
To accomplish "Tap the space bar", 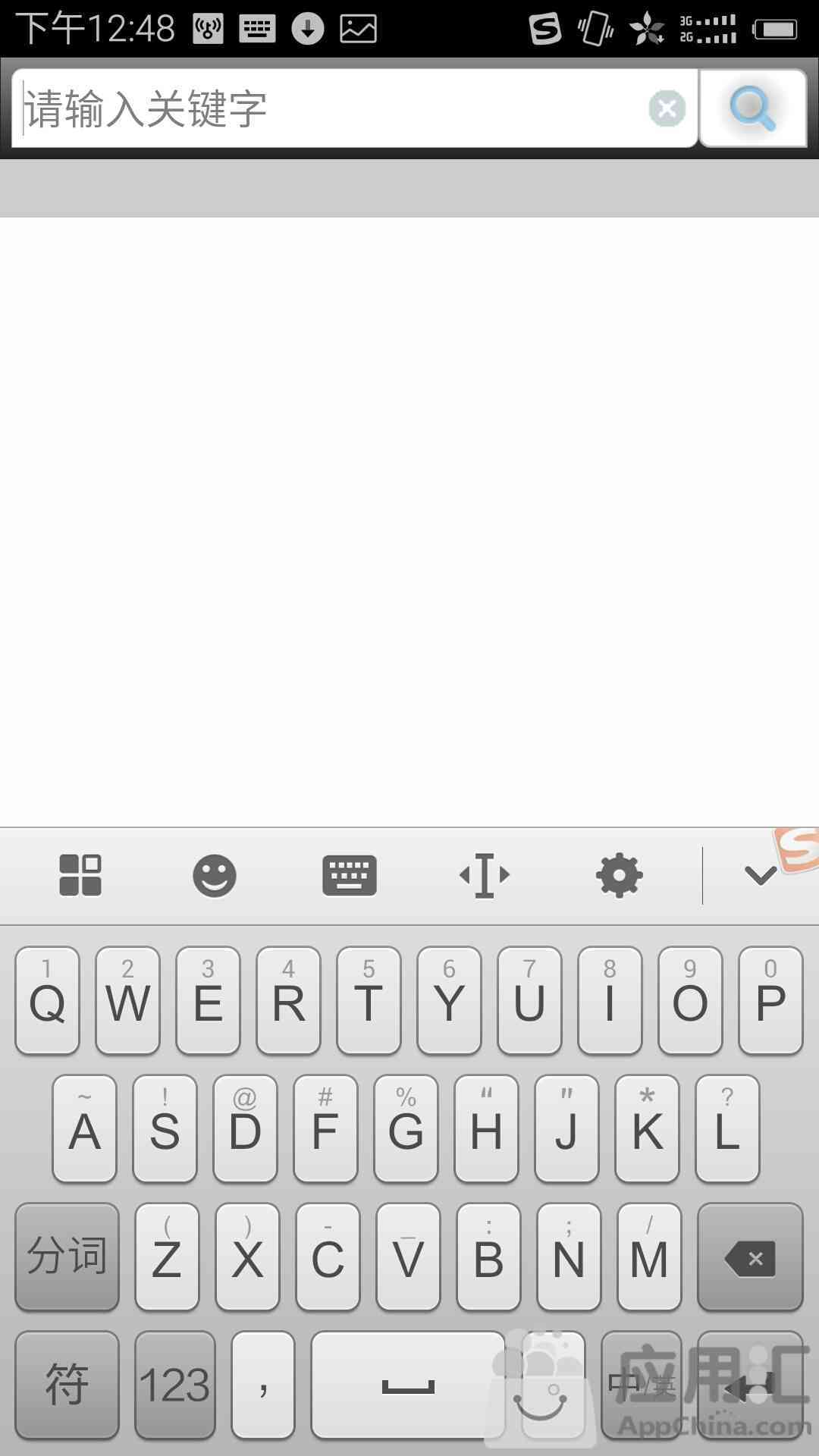I will pos(408,1385).
